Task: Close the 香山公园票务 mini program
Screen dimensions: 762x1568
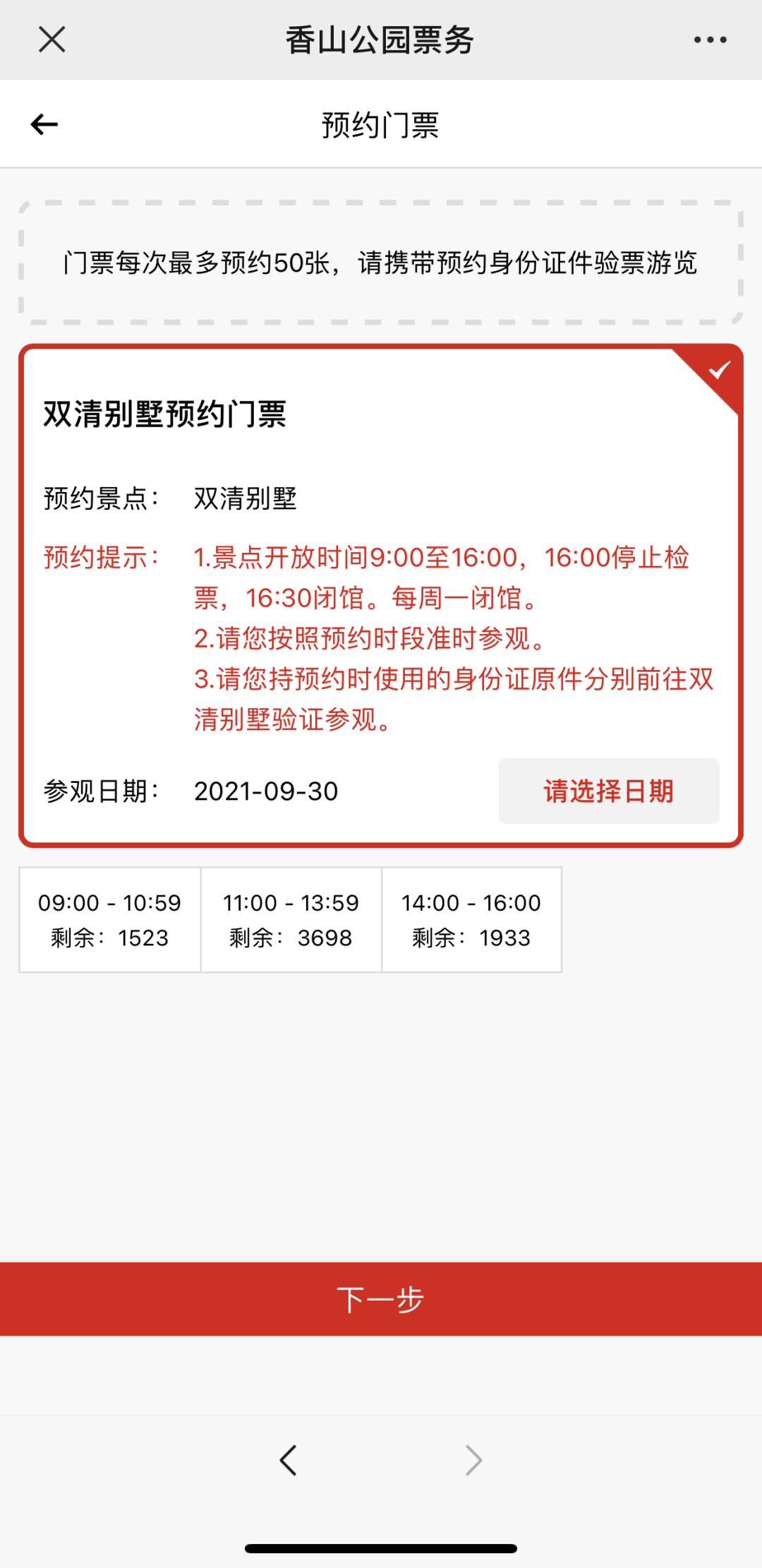Action: [52, 40]
